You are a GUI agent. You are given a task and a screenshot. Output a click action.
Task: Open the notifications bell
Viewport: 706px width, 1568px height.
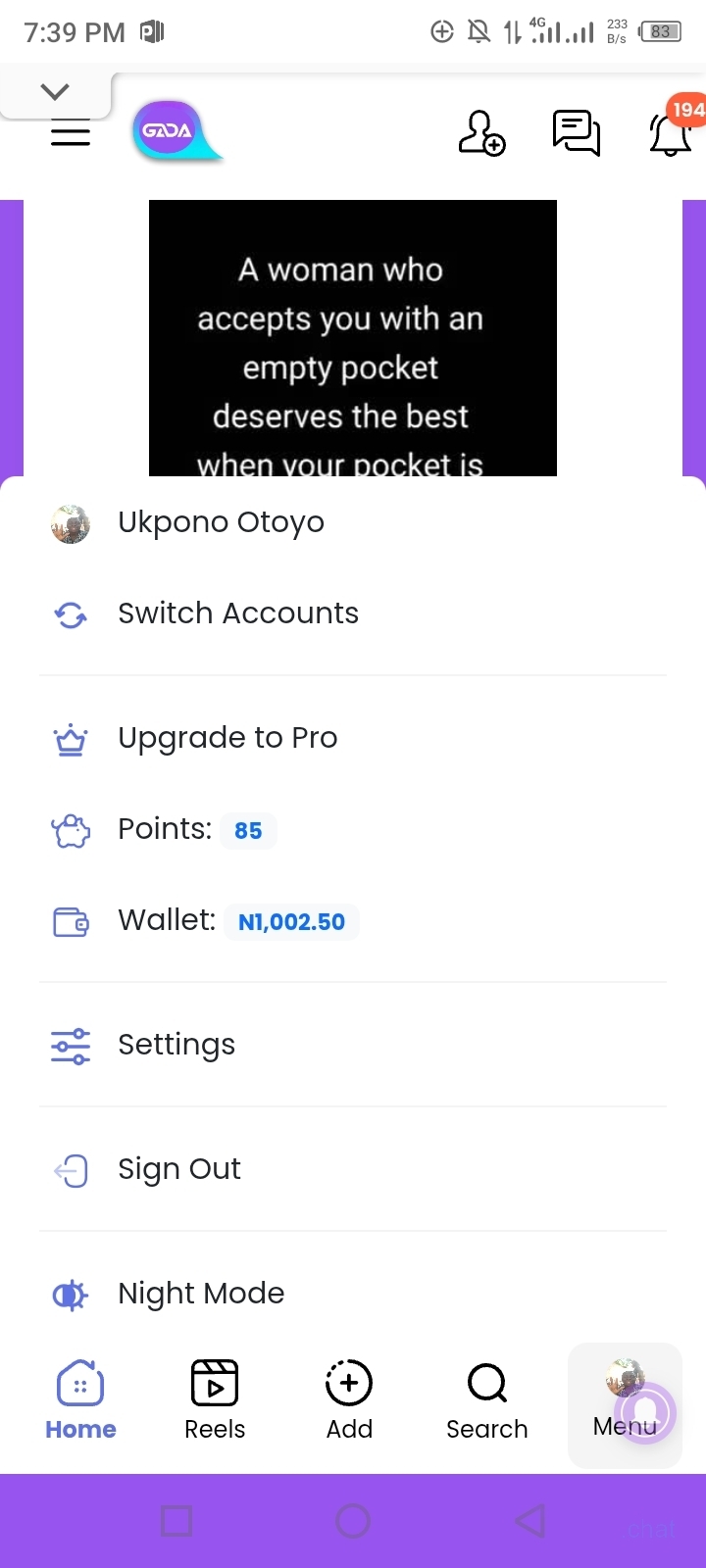click(673, 133)
